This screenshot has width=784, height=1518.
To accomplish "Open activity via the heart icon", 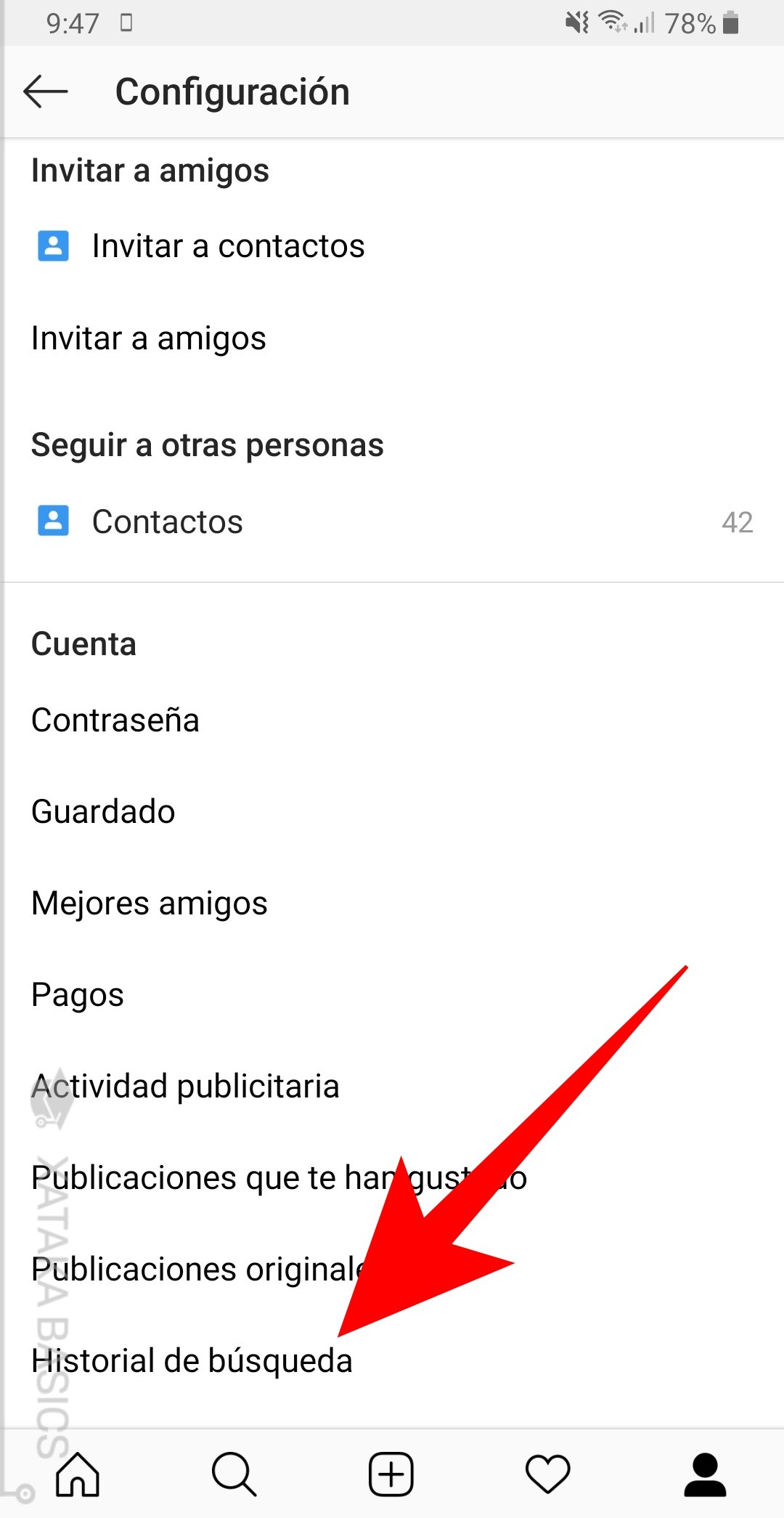I will [548, 1474].
